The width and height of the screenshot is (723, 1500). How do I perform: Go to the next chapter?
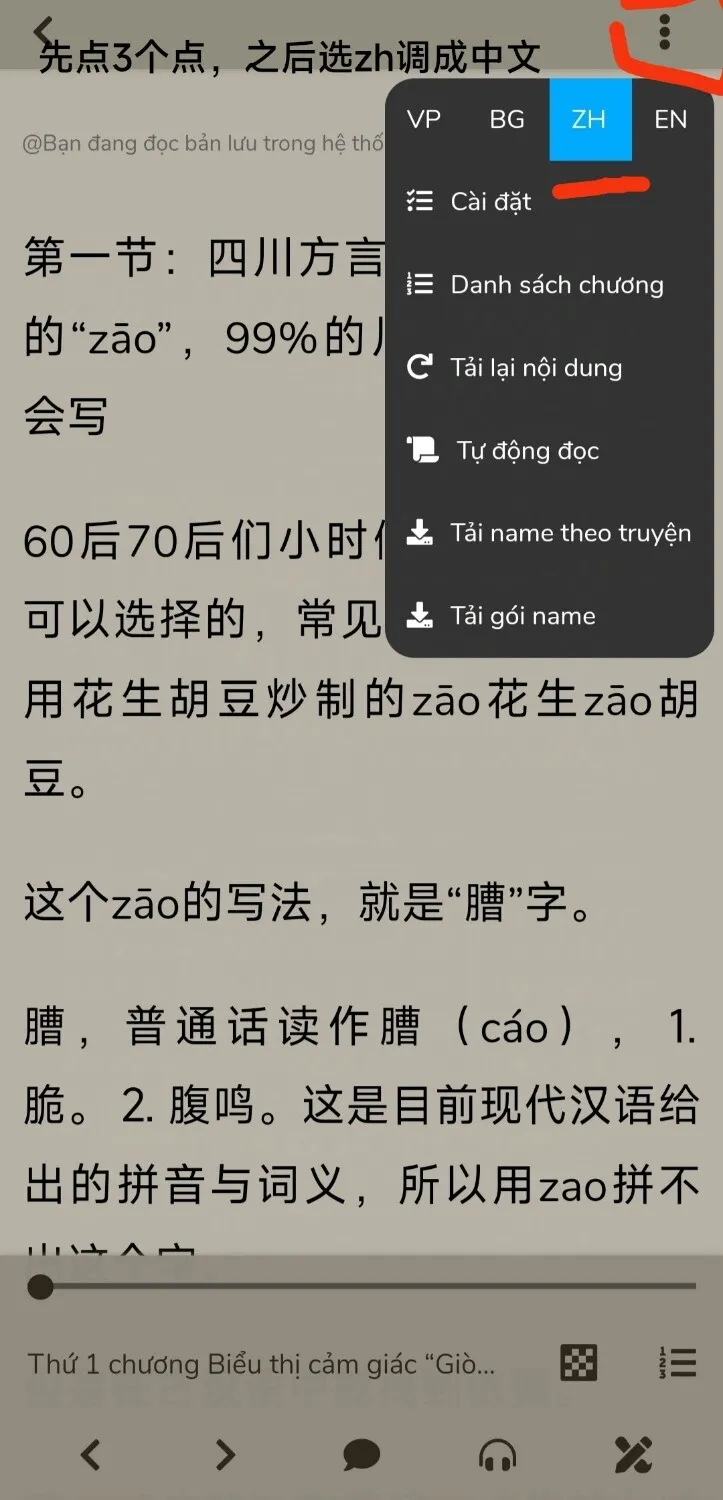[226, 1454]
